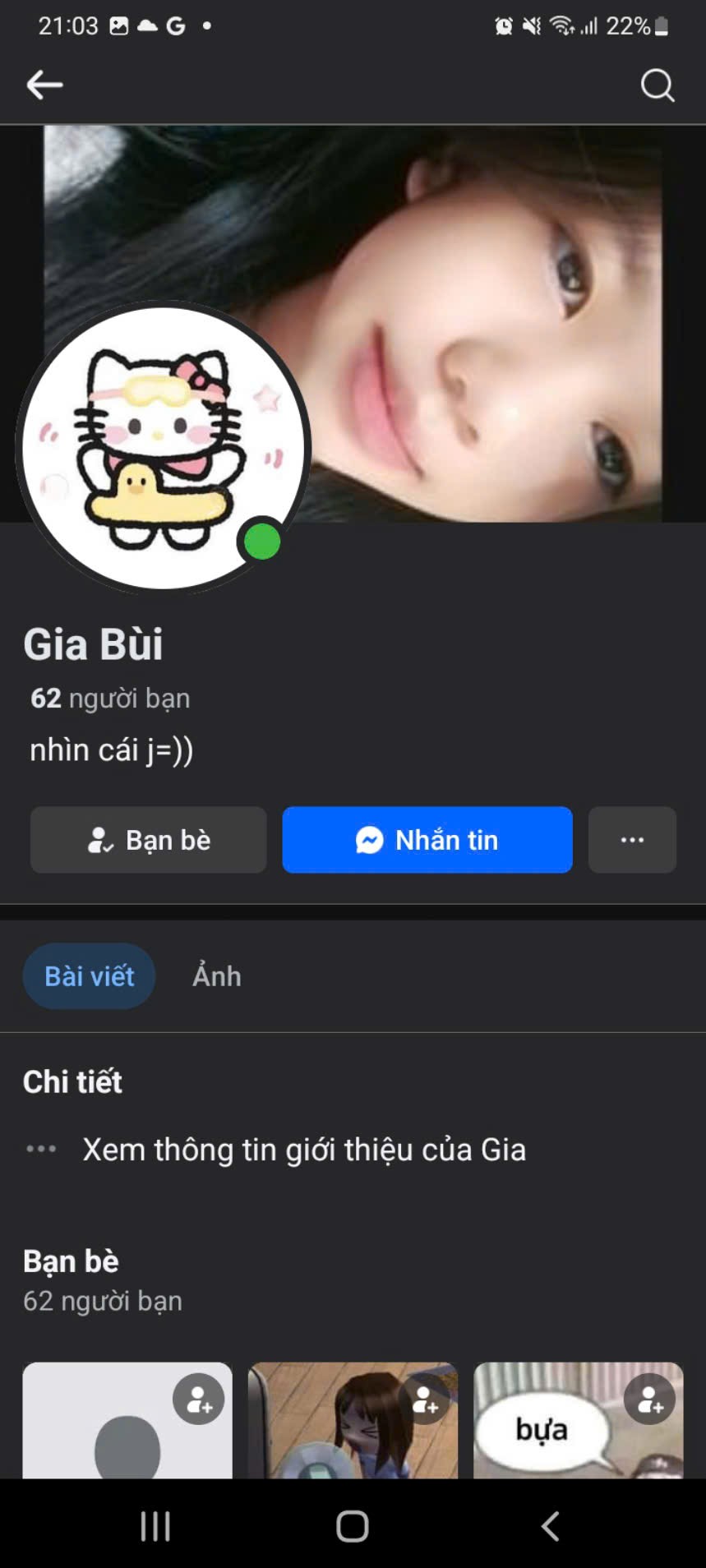This screenshot has width=706, height=1568.
Task: Open the three-dot more options button
Action: (632, 840)
